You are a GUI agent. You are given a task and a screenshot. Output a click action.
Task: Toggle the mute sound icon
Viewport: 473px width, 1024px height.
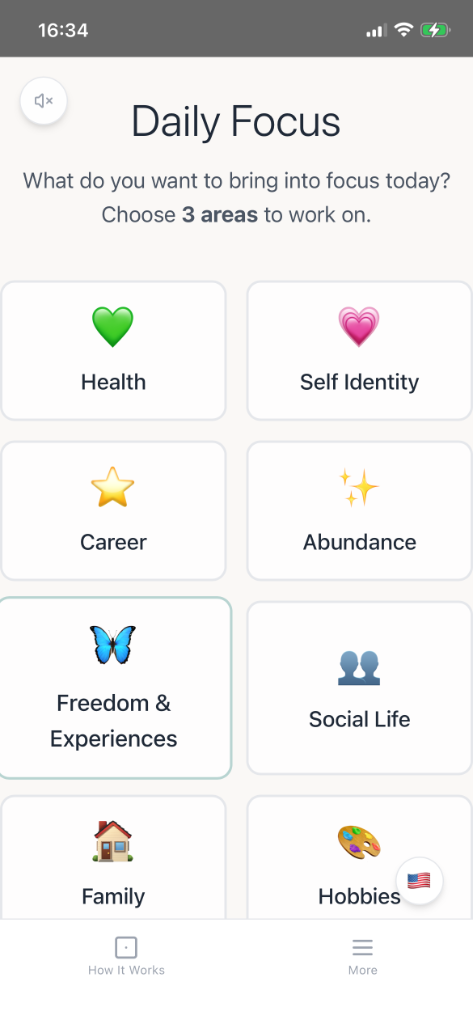[44, 101]
